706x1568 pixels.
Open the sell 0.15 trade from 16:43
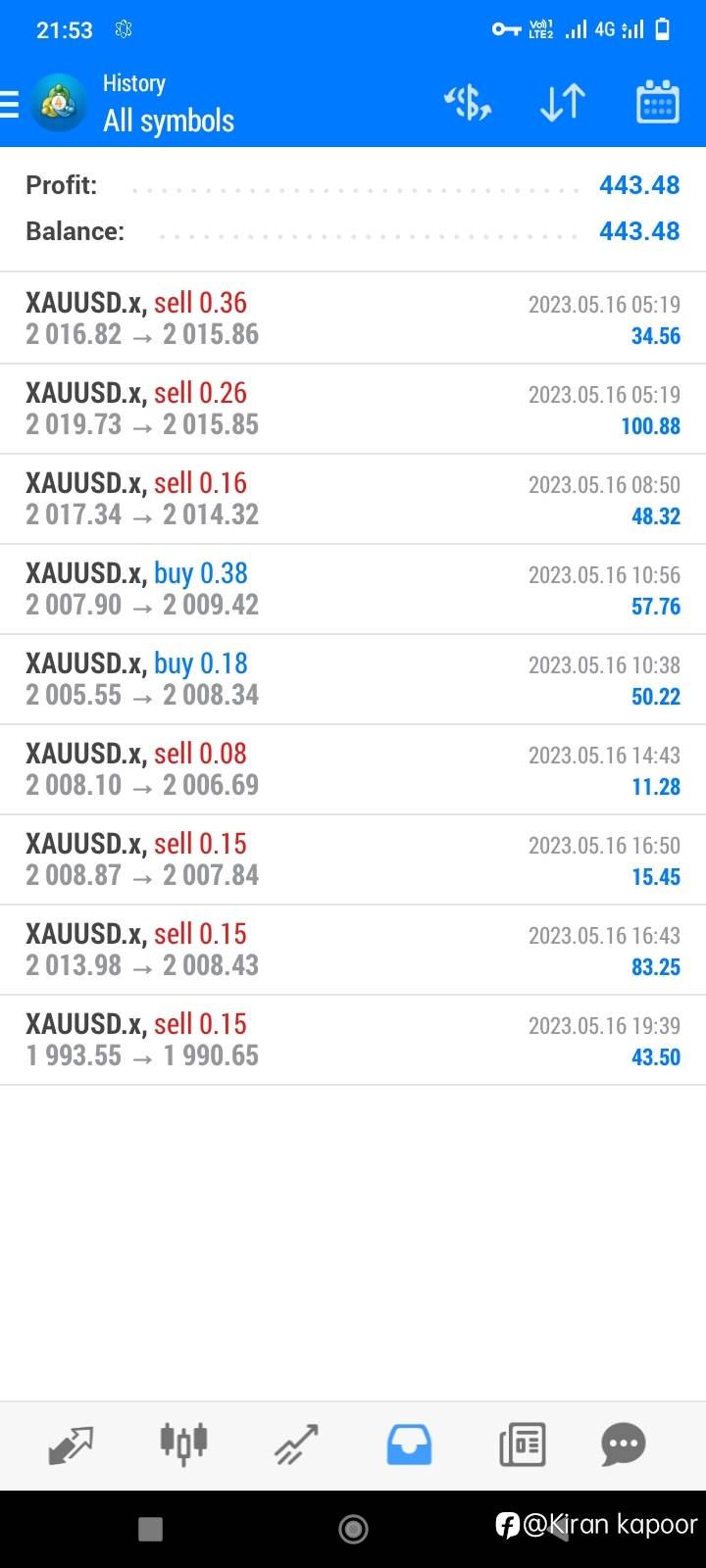(353, 950)
